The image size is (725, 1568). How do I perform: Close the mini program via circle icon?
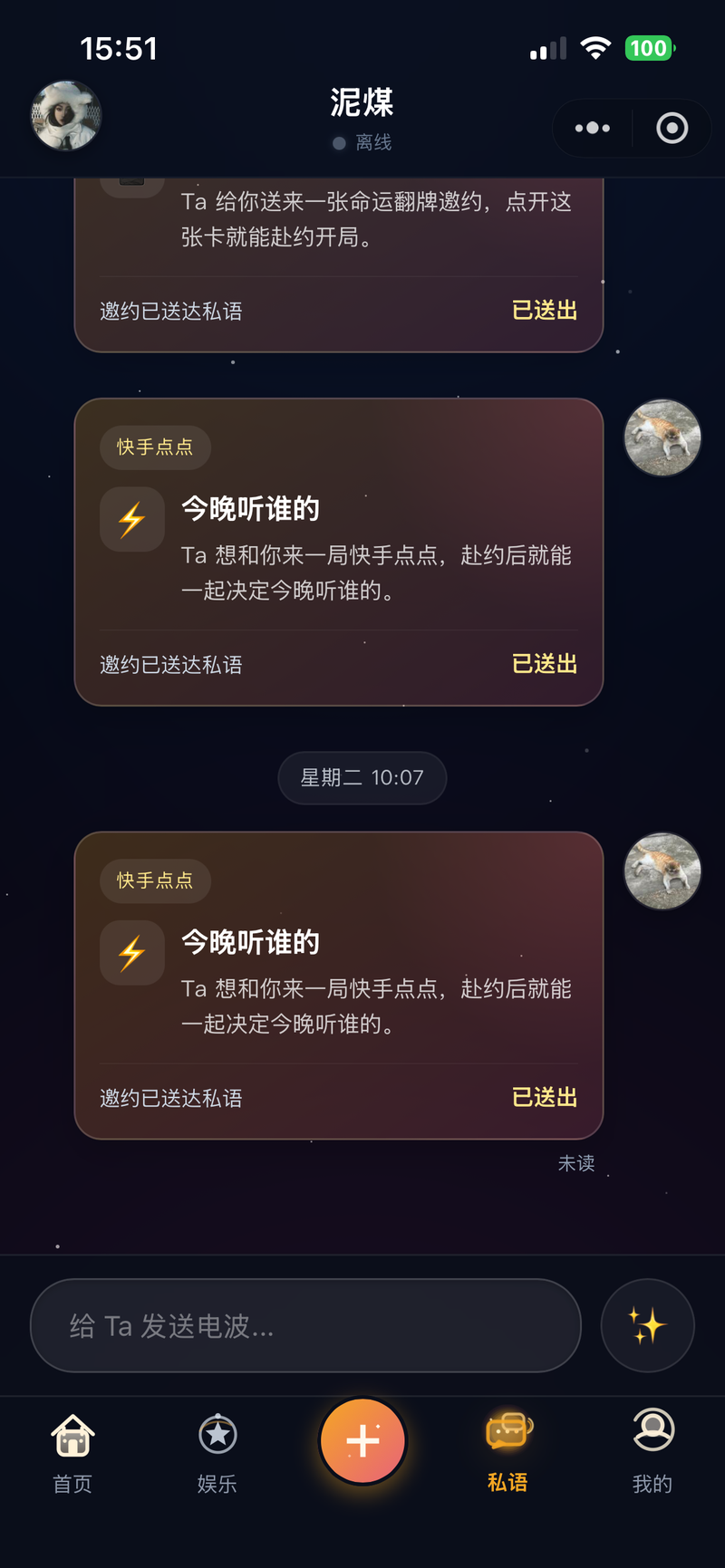coord(672,129)
